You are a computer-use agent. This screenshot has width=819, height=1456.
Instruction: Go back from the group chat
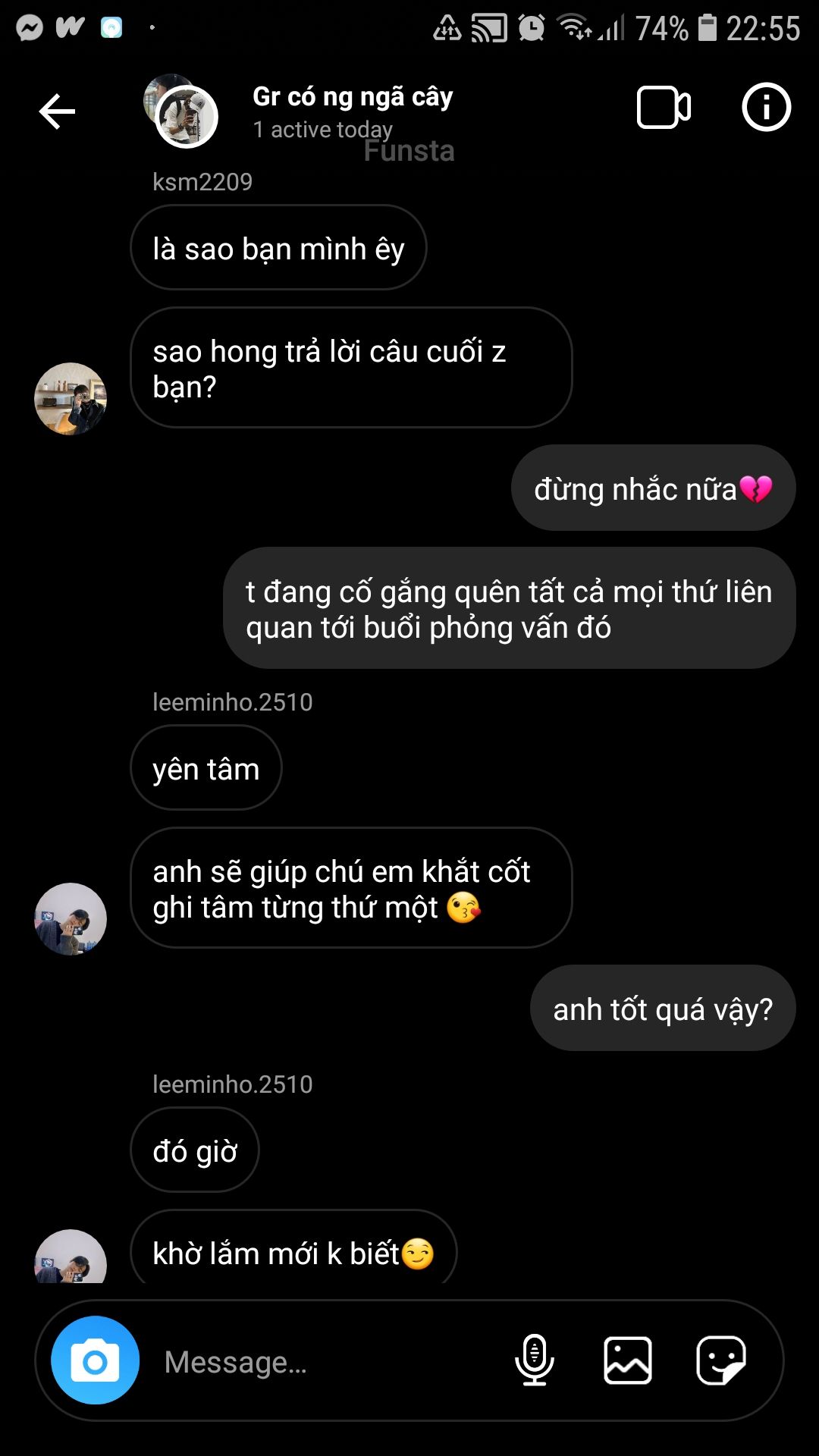(x=57, y=112)
